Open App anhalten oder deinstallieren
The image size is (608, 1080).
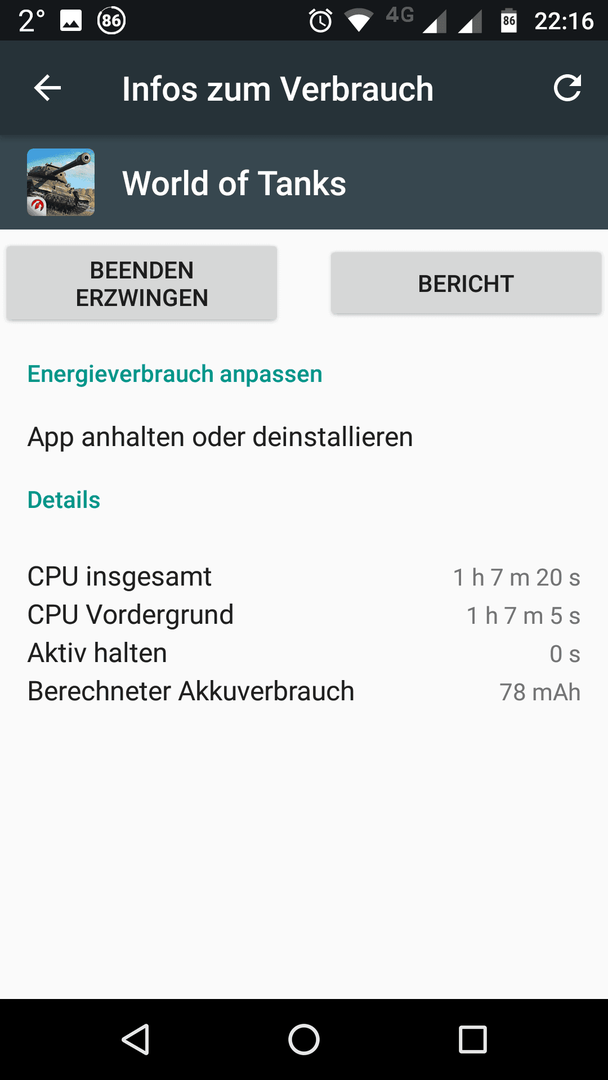pyautogui.click(x=304, y=437)
